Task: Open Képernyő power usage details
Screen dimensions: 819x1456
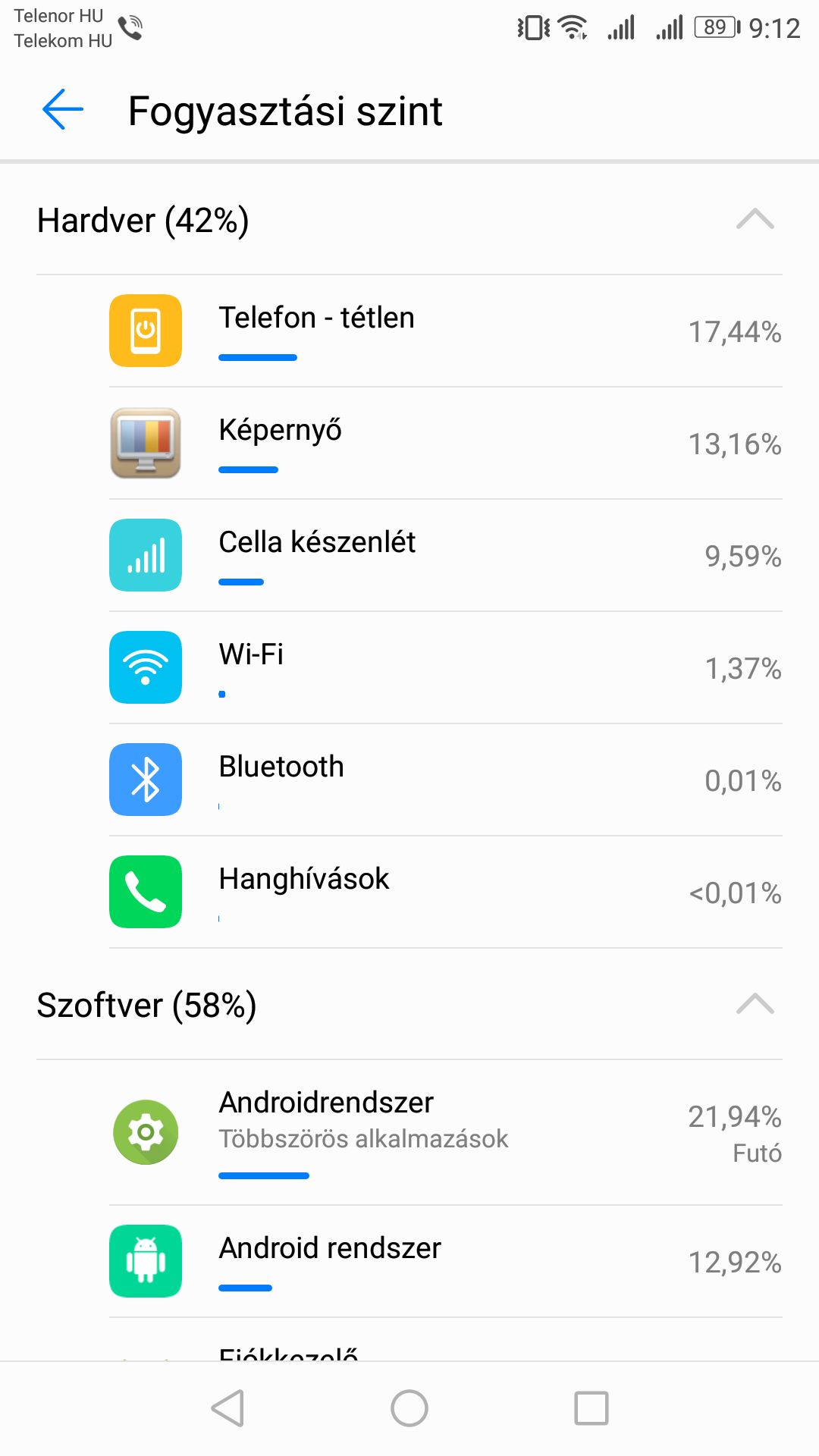Action: tap(446, 444)
